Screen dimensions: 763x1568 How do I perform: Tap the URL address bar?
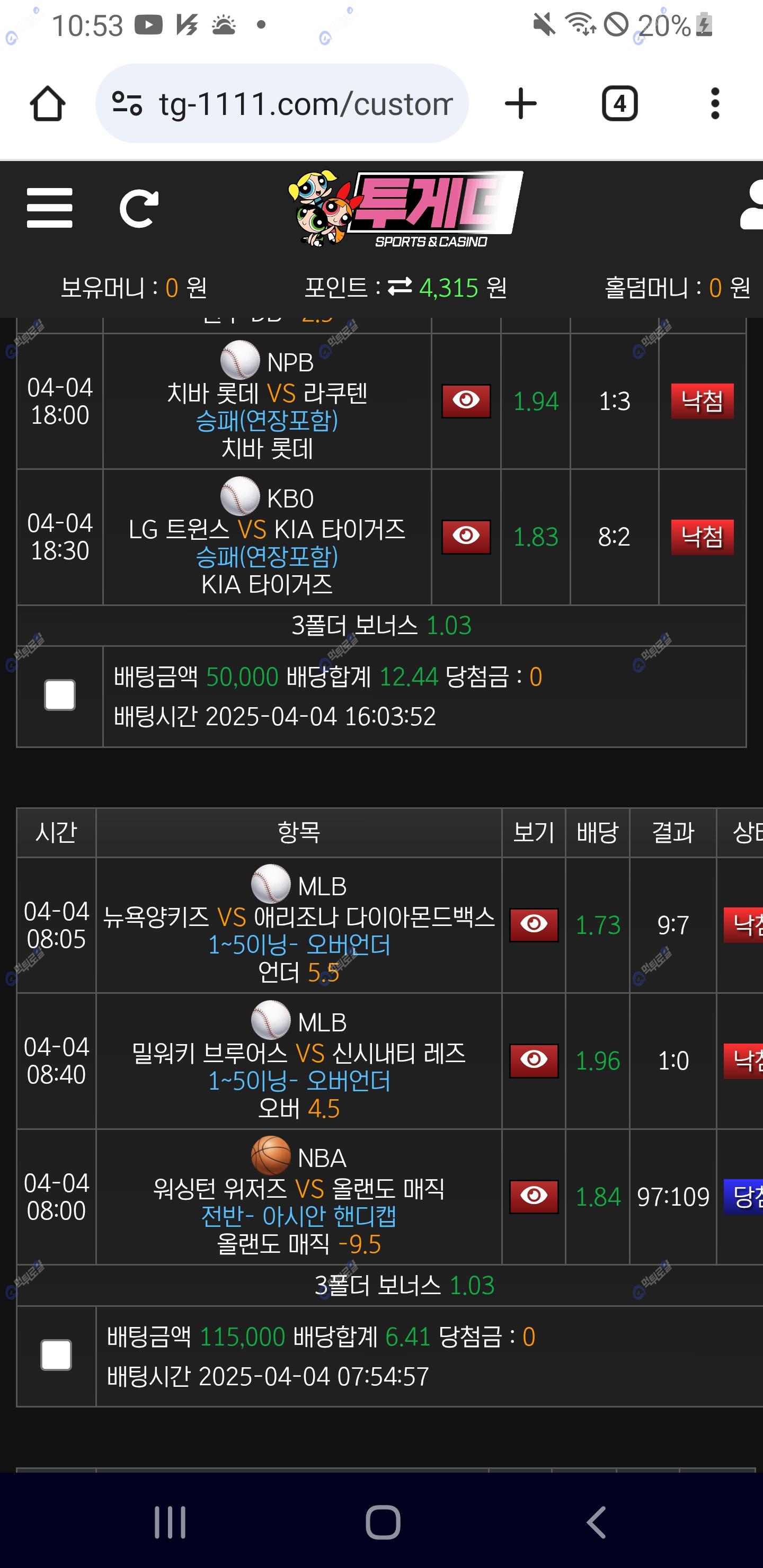(x=282, y=103)
